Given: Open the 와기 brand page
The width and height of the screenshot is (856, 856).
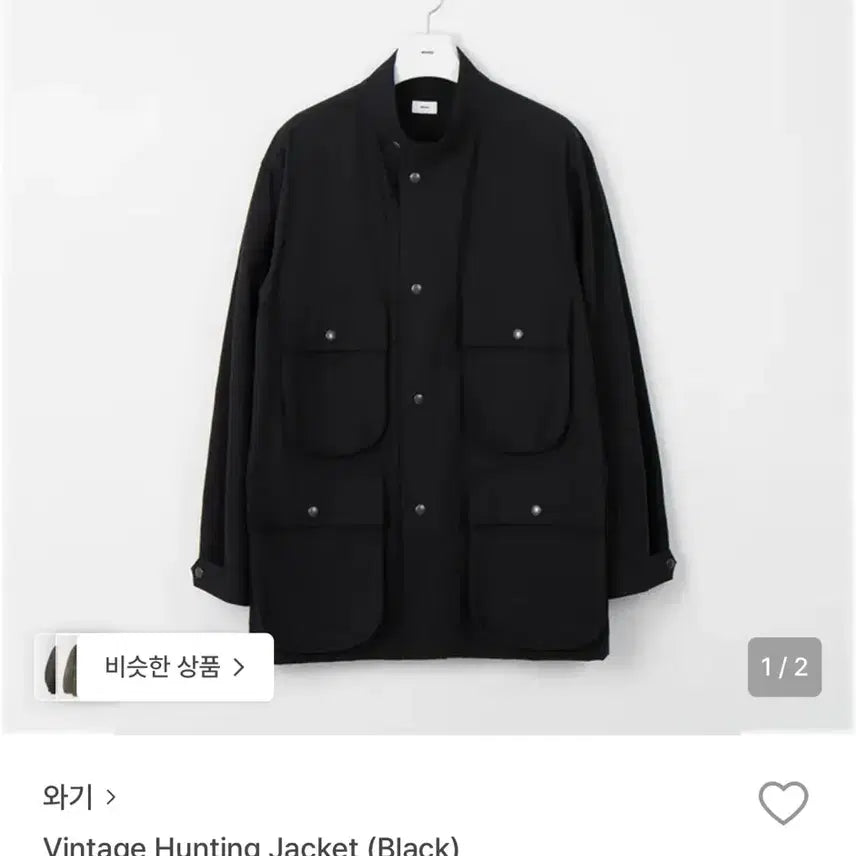Looking at the screenshot, I should (x=80, y=797).
